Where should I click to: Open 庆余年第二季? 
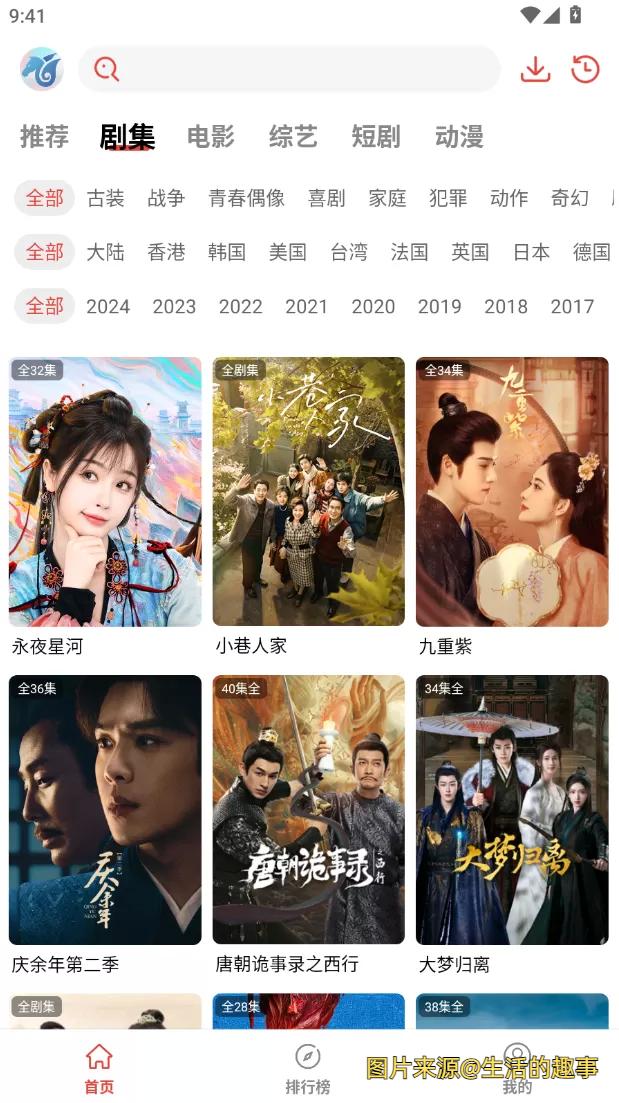pos(105,810)
